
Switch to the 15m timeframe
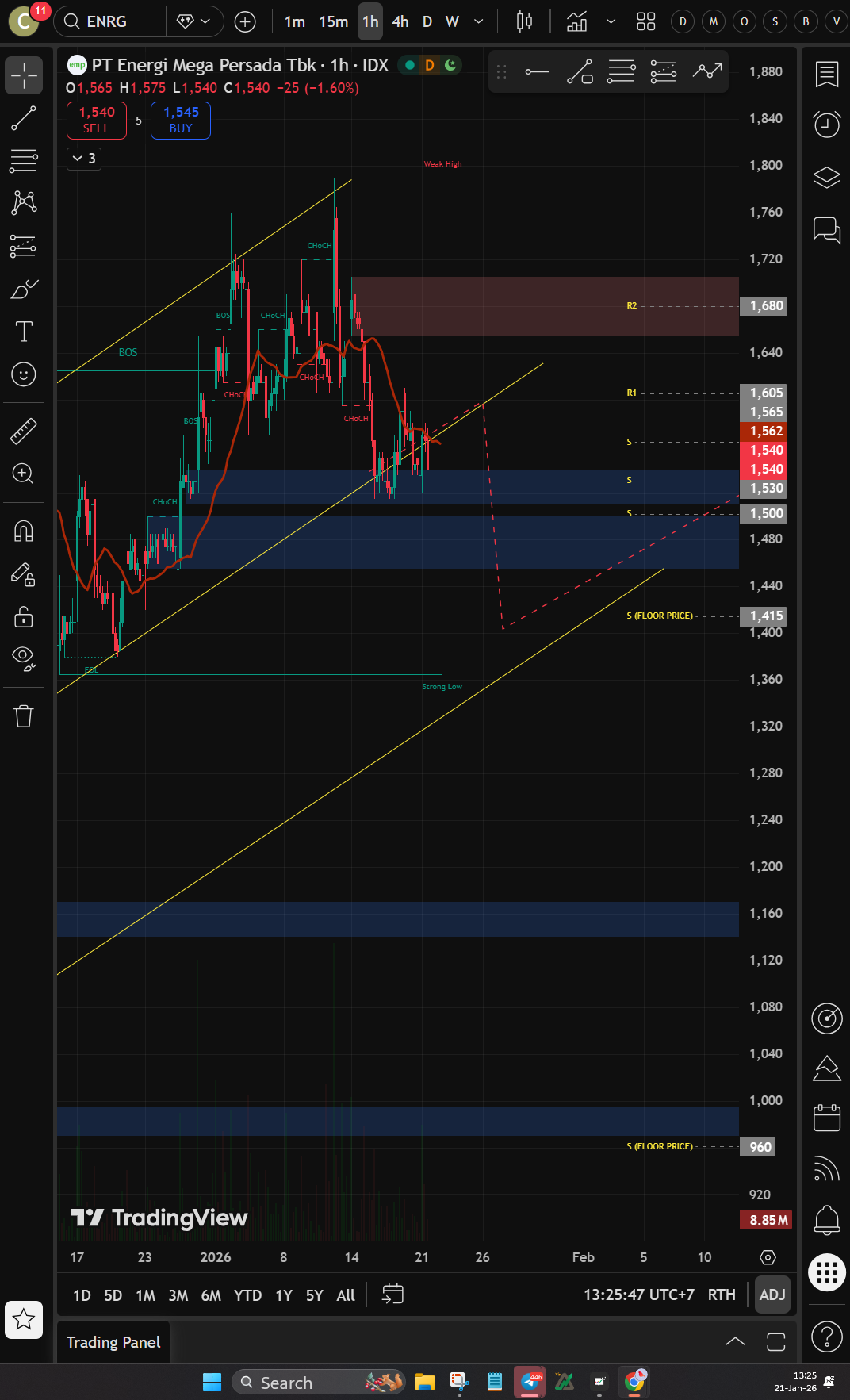[x=333, y=21]
